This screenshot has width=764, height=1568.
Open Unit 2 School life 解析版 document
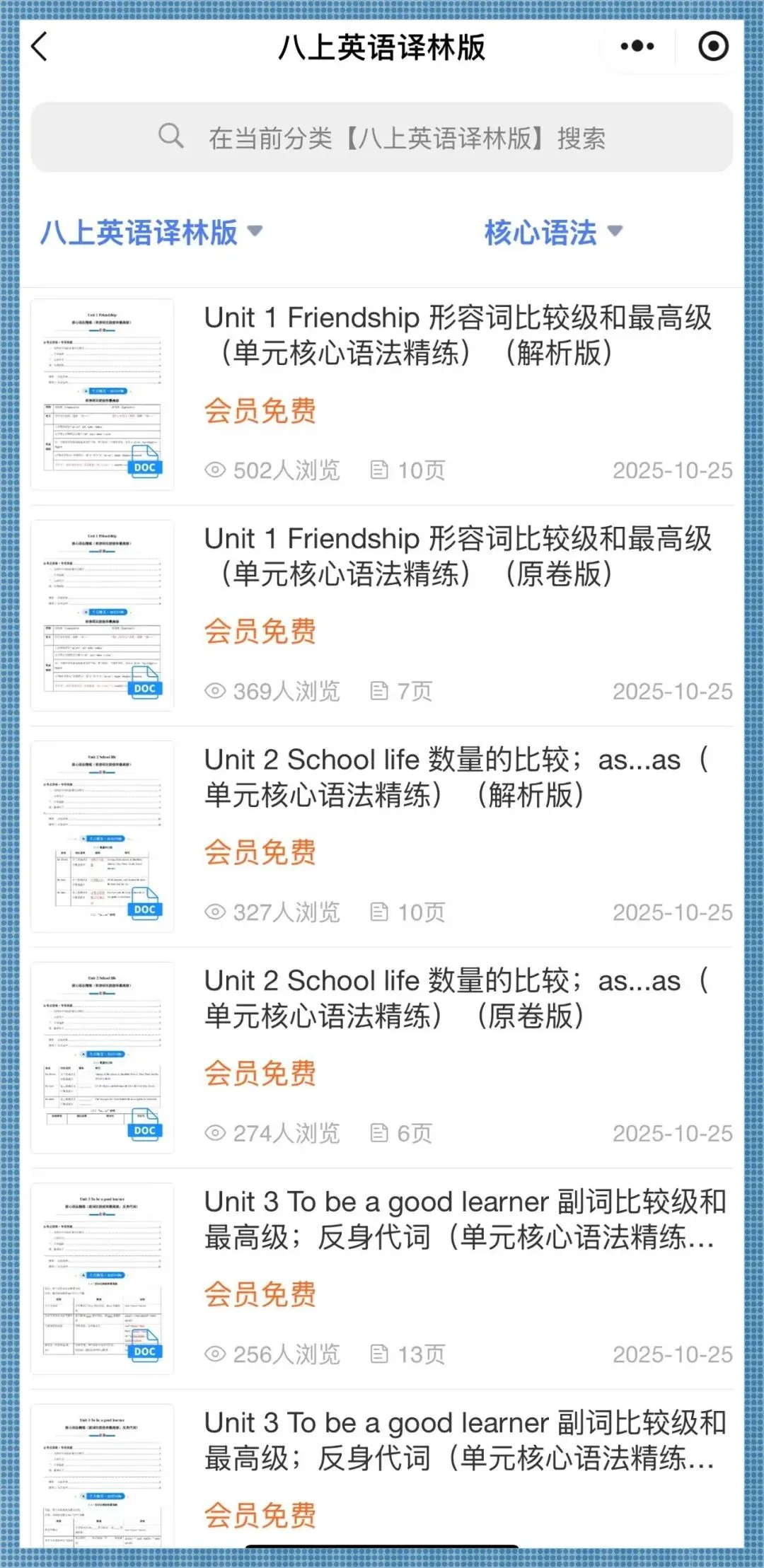point(382,837)
